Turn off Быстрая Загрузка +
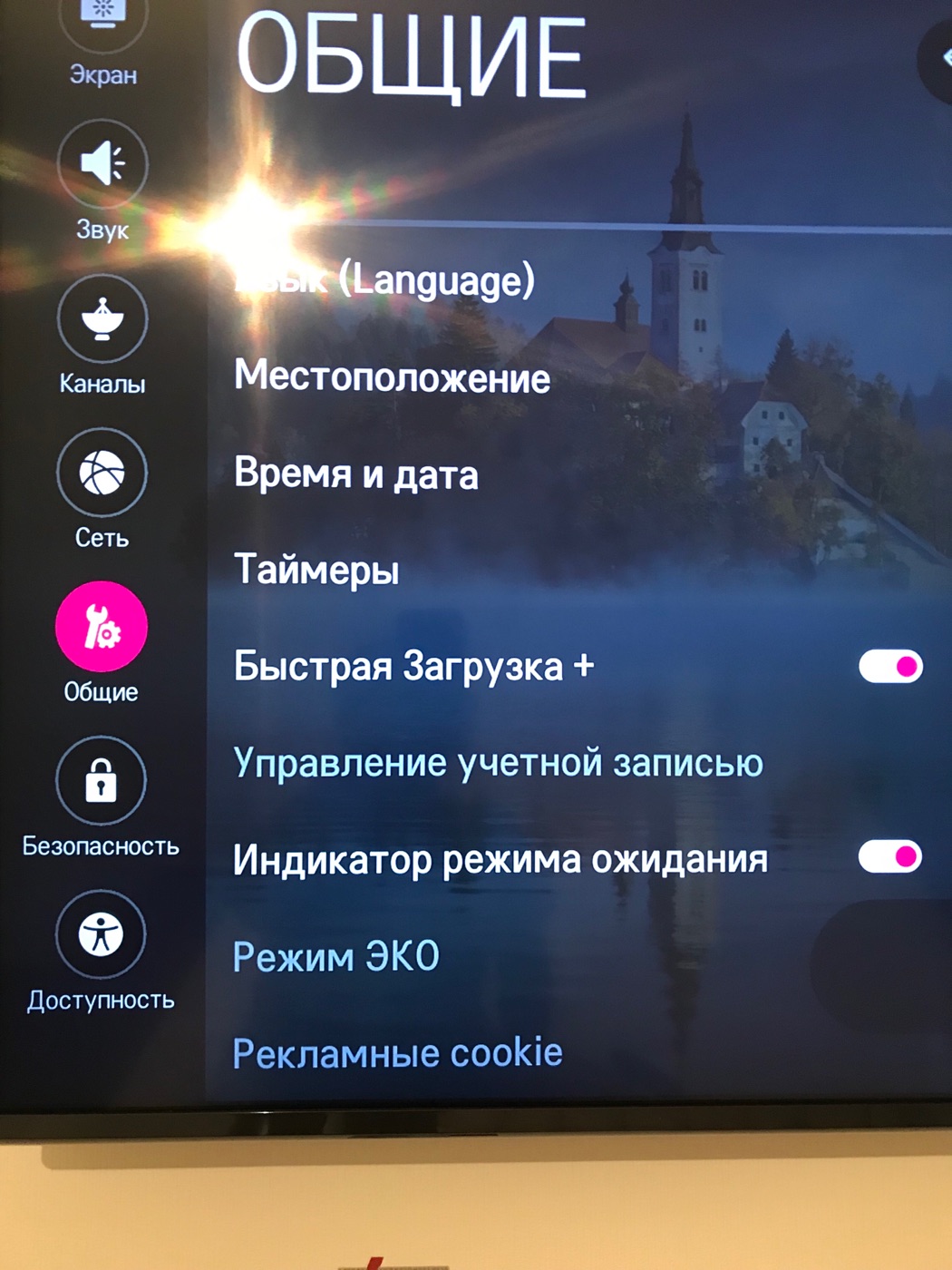This screenshot has height=1270, width=952. [x=890, y=667]
